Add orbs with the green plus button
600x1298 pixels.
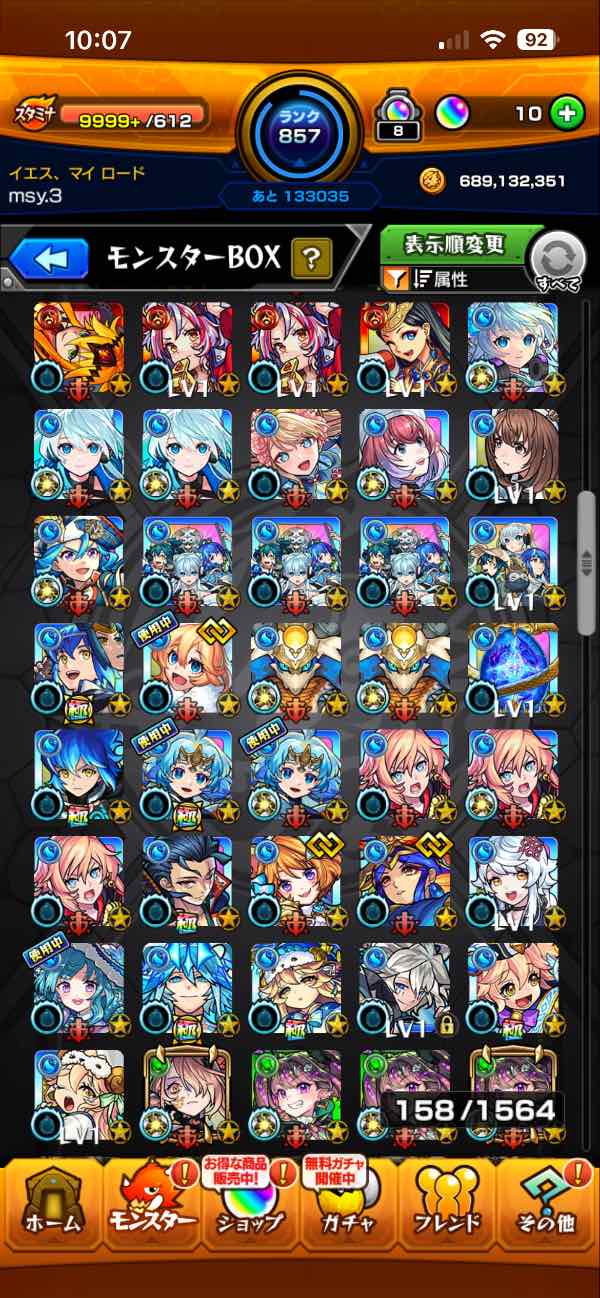(567, 114)
